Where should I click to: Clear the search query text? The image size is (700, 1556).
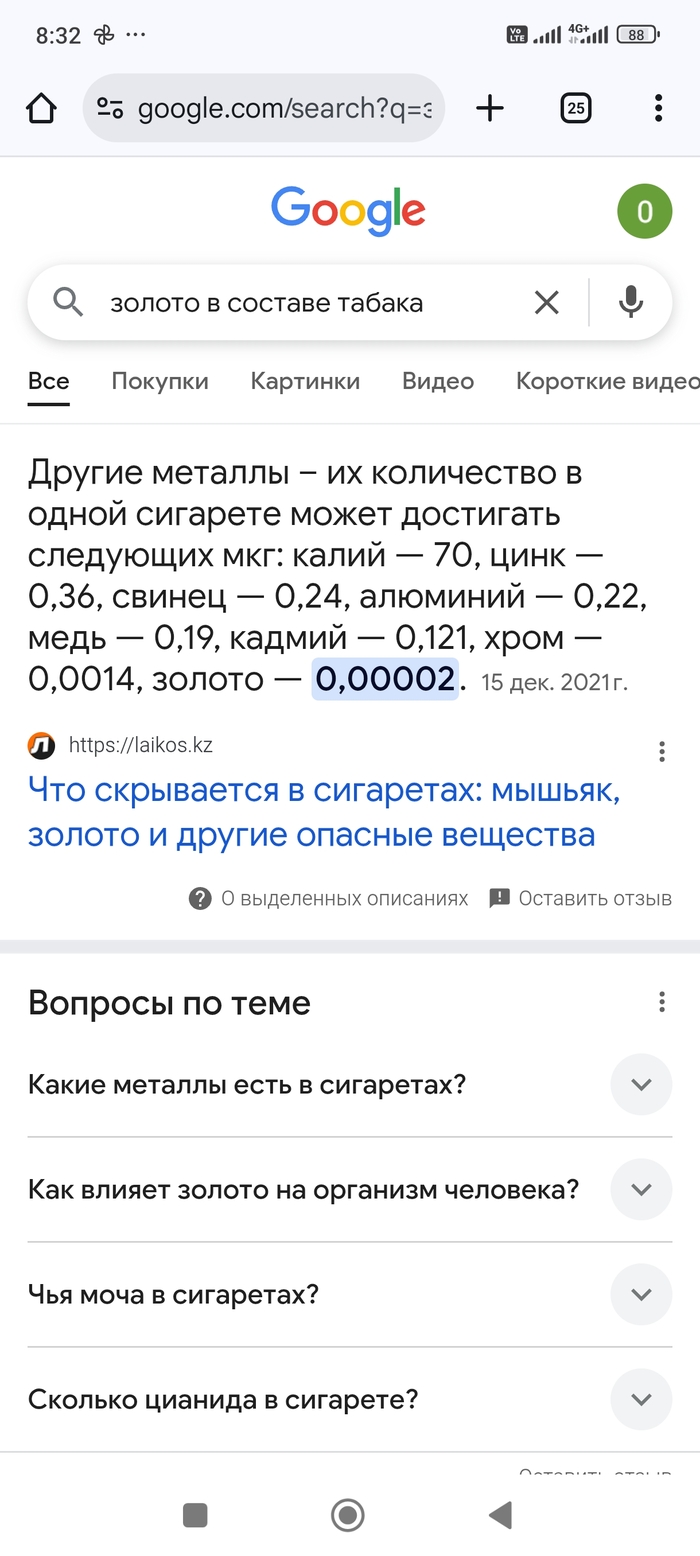coord(546,302)
